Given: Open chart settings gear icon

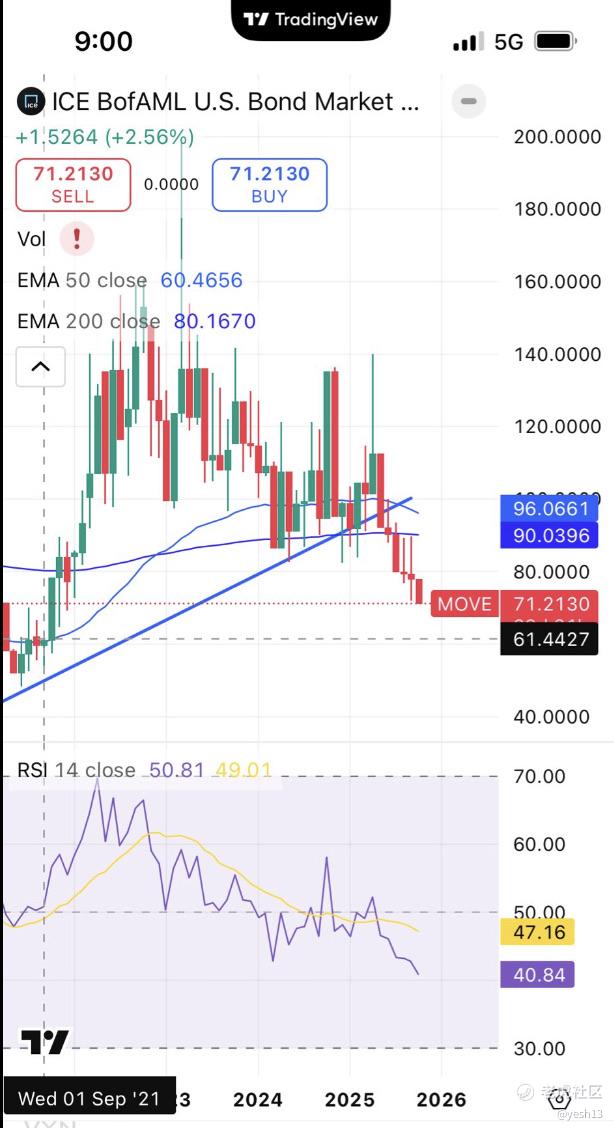Looking at the screenshot, I should tap(559, 1098).
